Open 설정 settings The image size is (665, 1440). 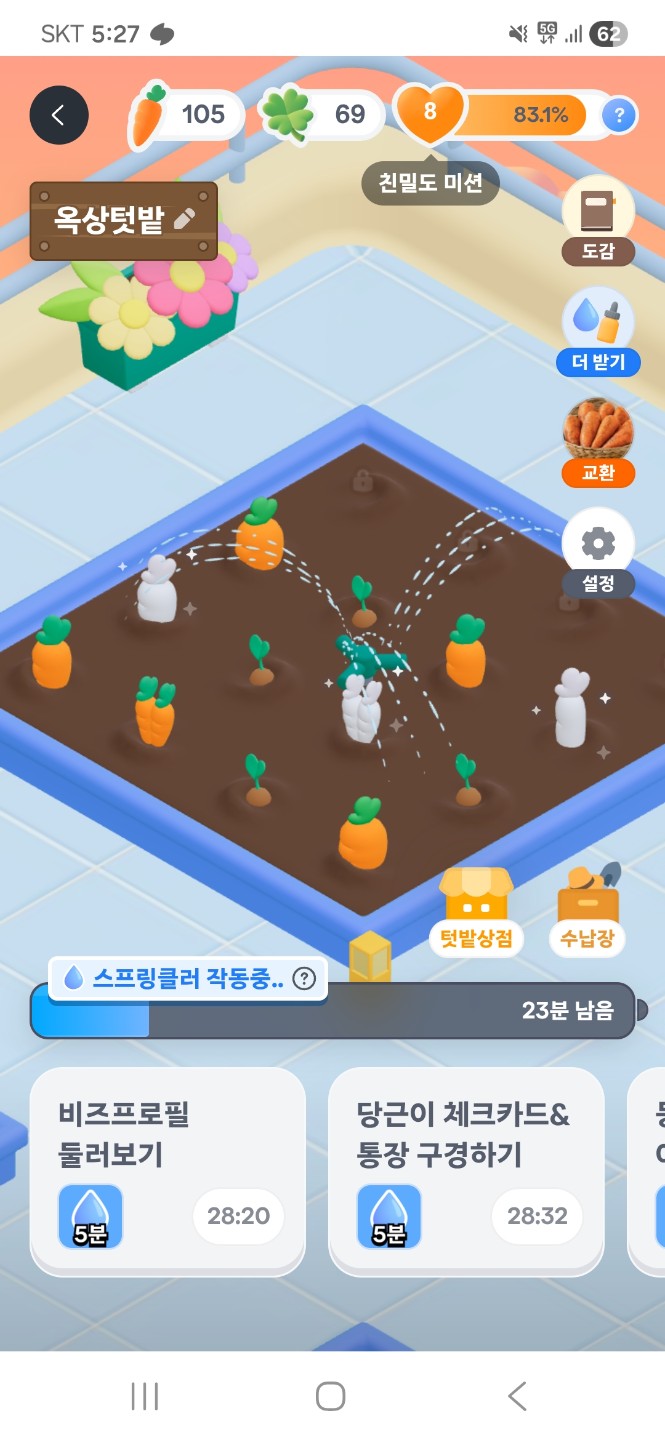[x=598, y=554]
